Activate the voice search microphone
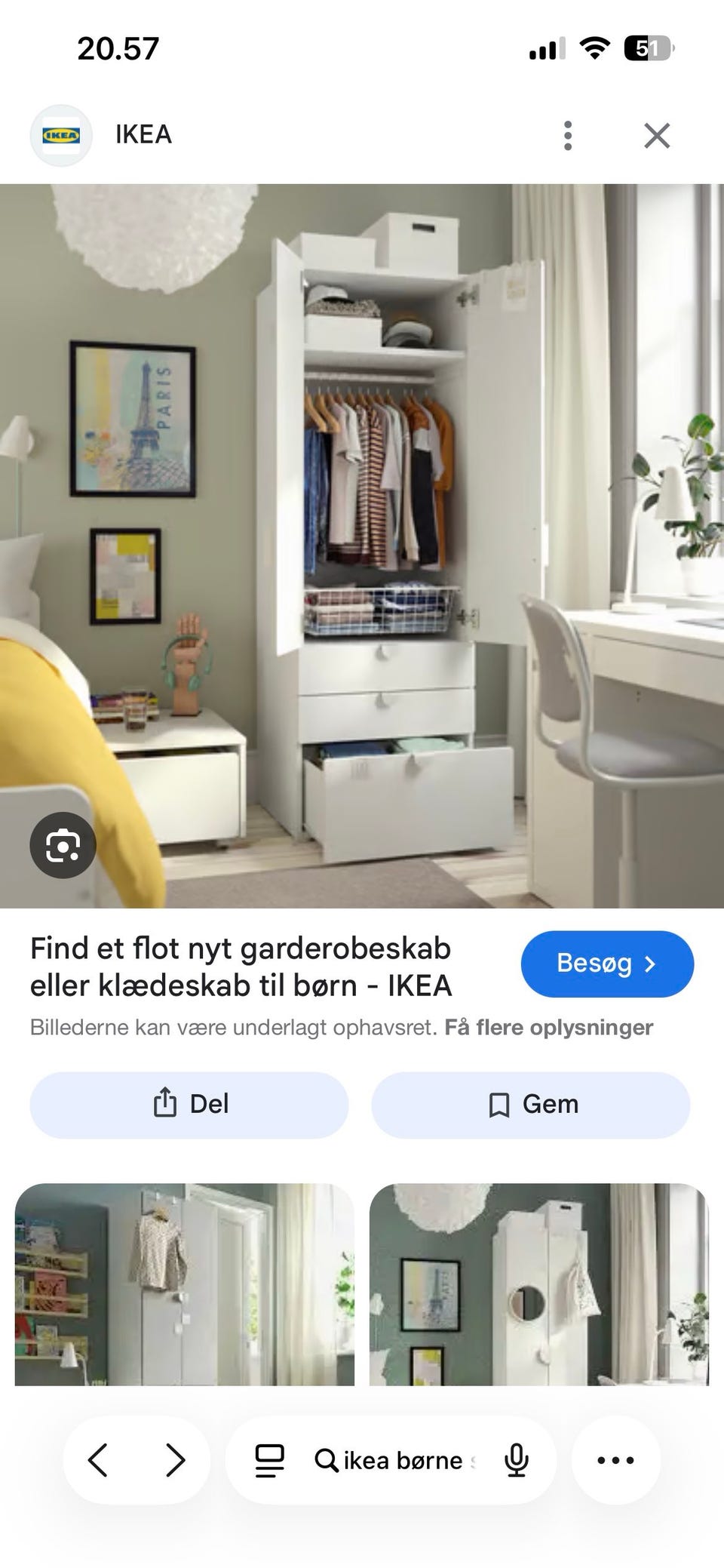The height and width of the screenshot is (1568, 724). [x=516, y=1459]
